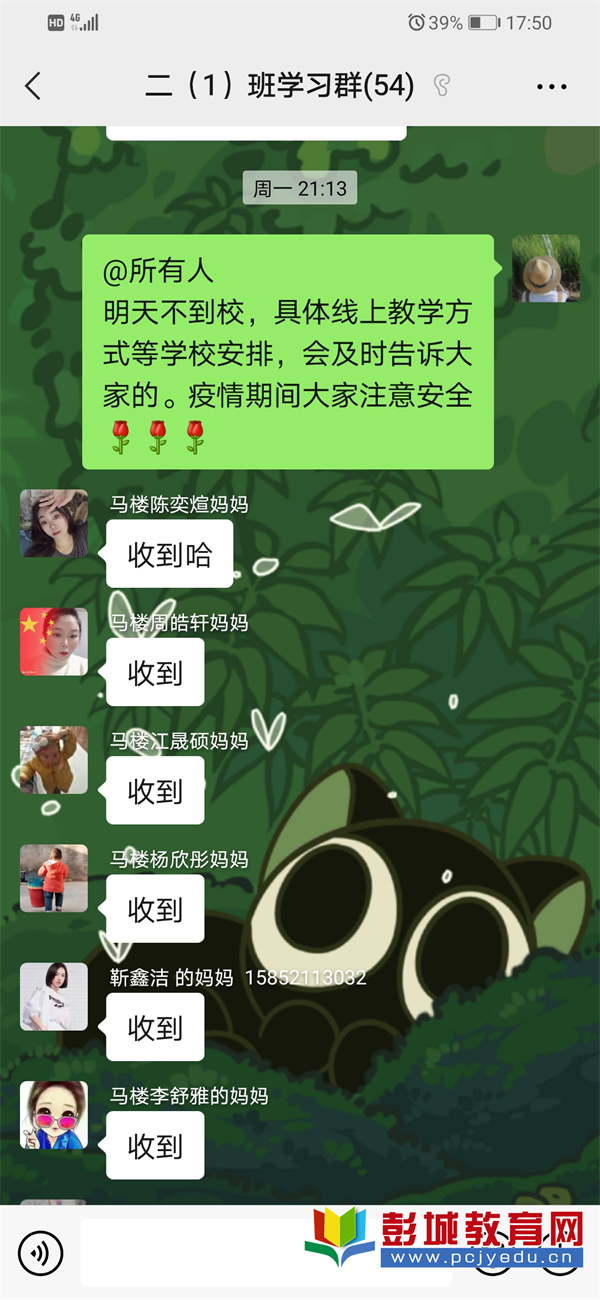The width and height of the screenshot is (600, 1300).
Task: Open the chat info overflow menu
Action: coord(551,87)
